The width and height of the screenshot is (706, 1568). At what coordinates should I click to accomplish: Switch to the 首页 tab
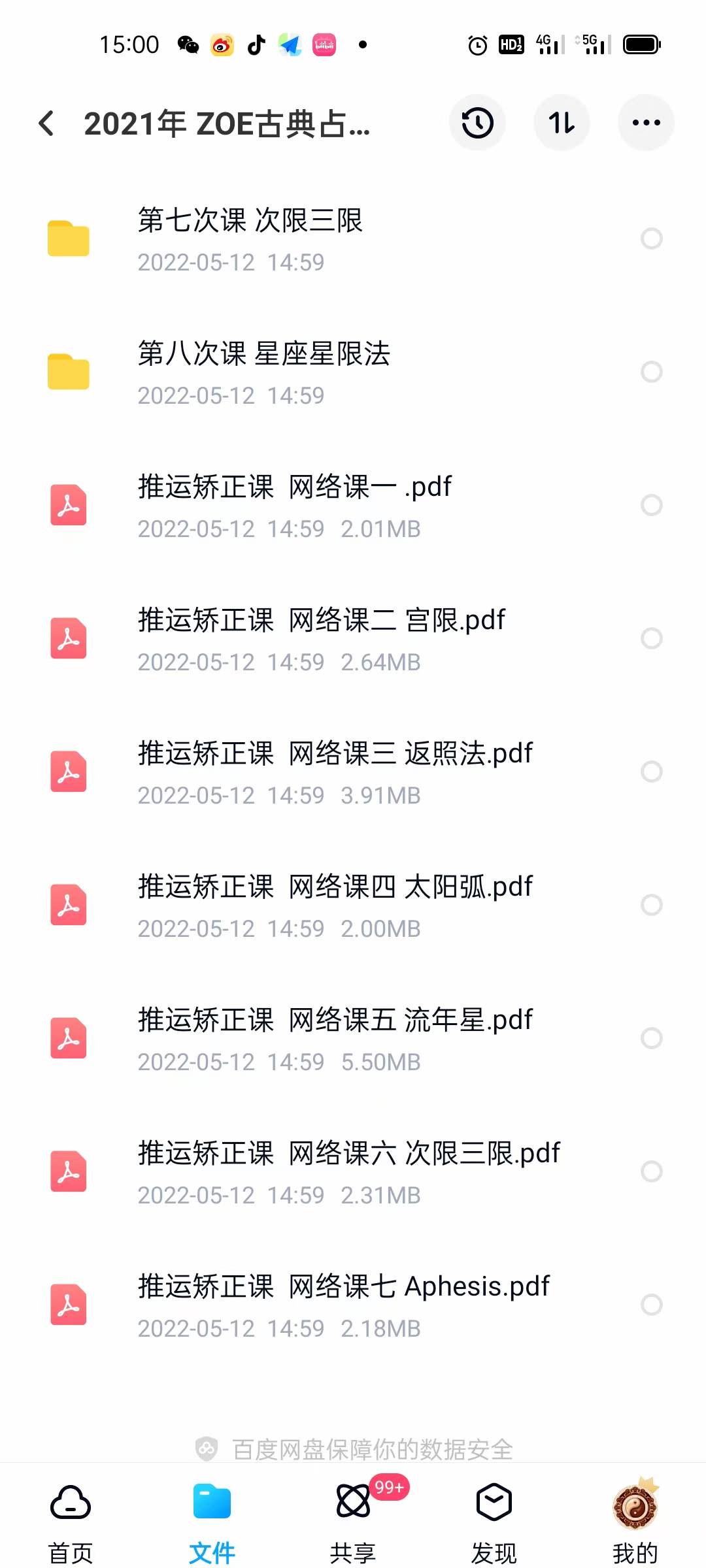coord(69,1516)
